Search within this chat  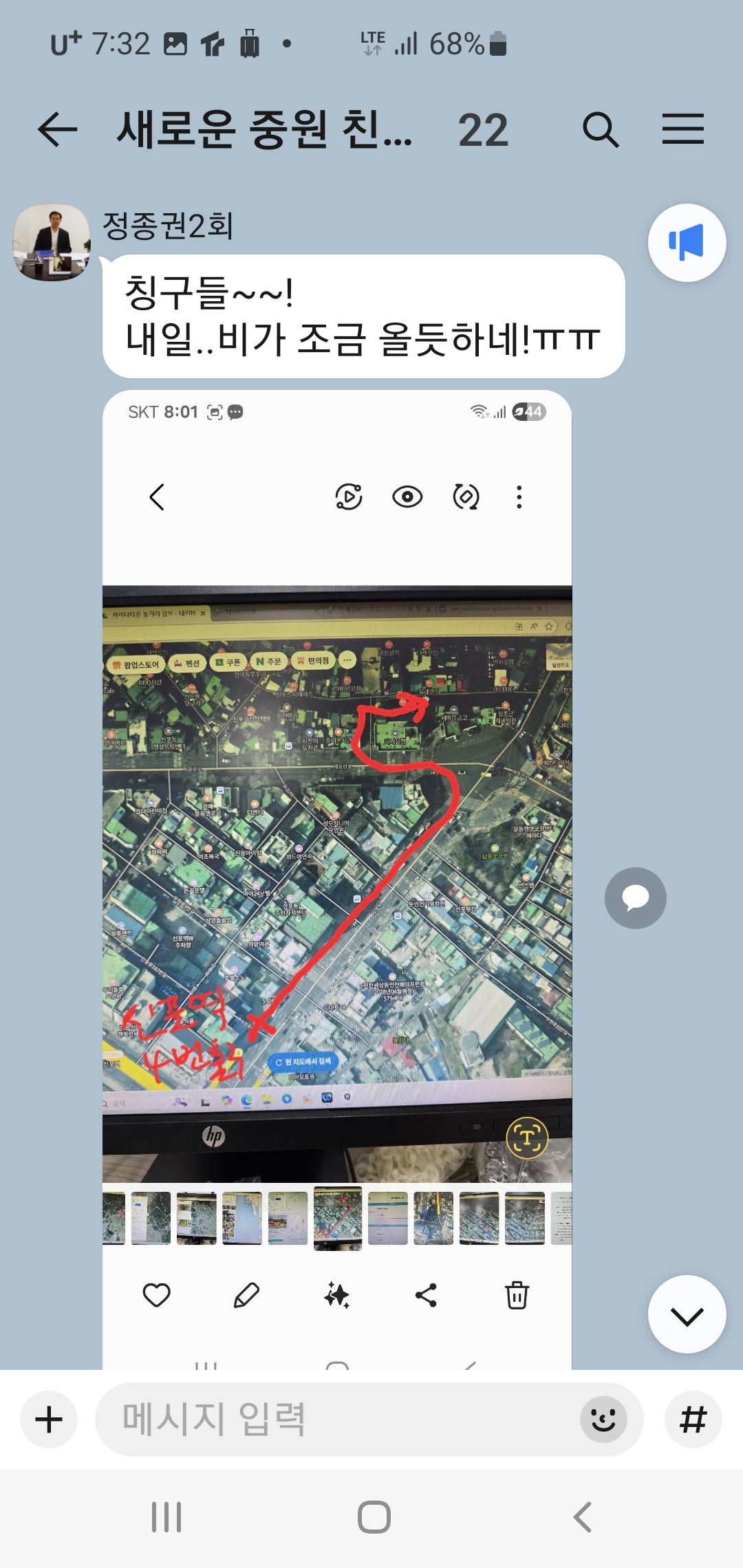point(601,129)
